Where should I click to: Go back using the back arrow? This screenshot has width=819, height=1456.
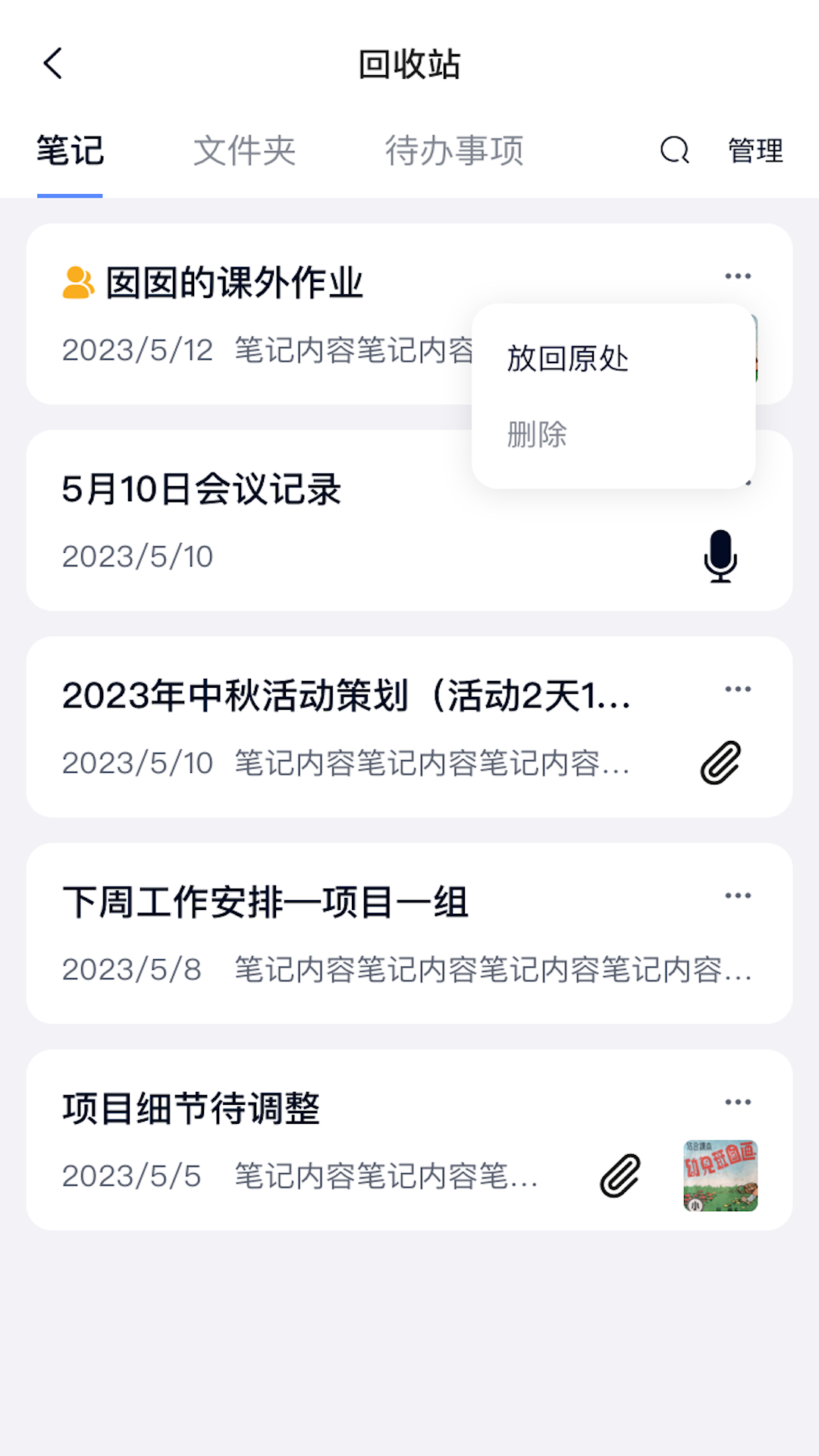(x=52, y=64)
